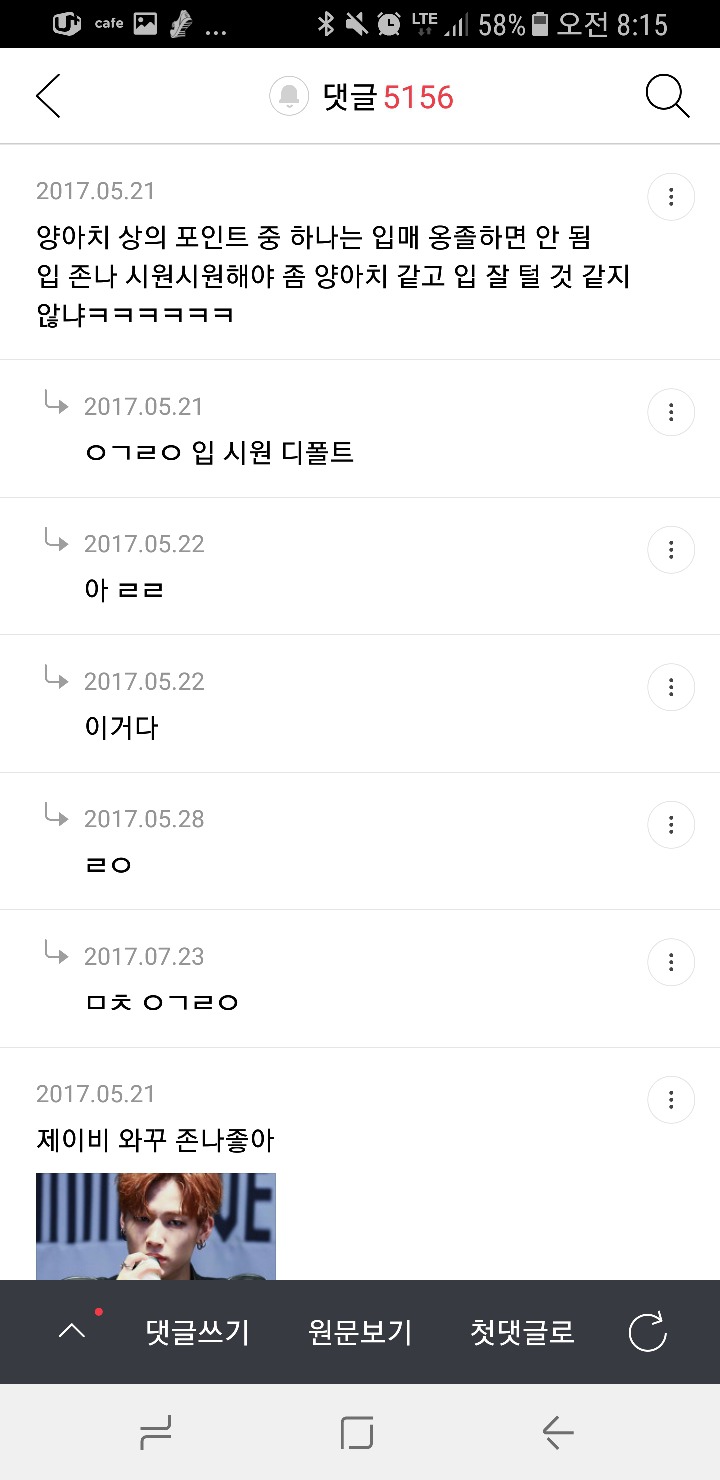Open options for the 이거다 reply

tap(671, 687)
